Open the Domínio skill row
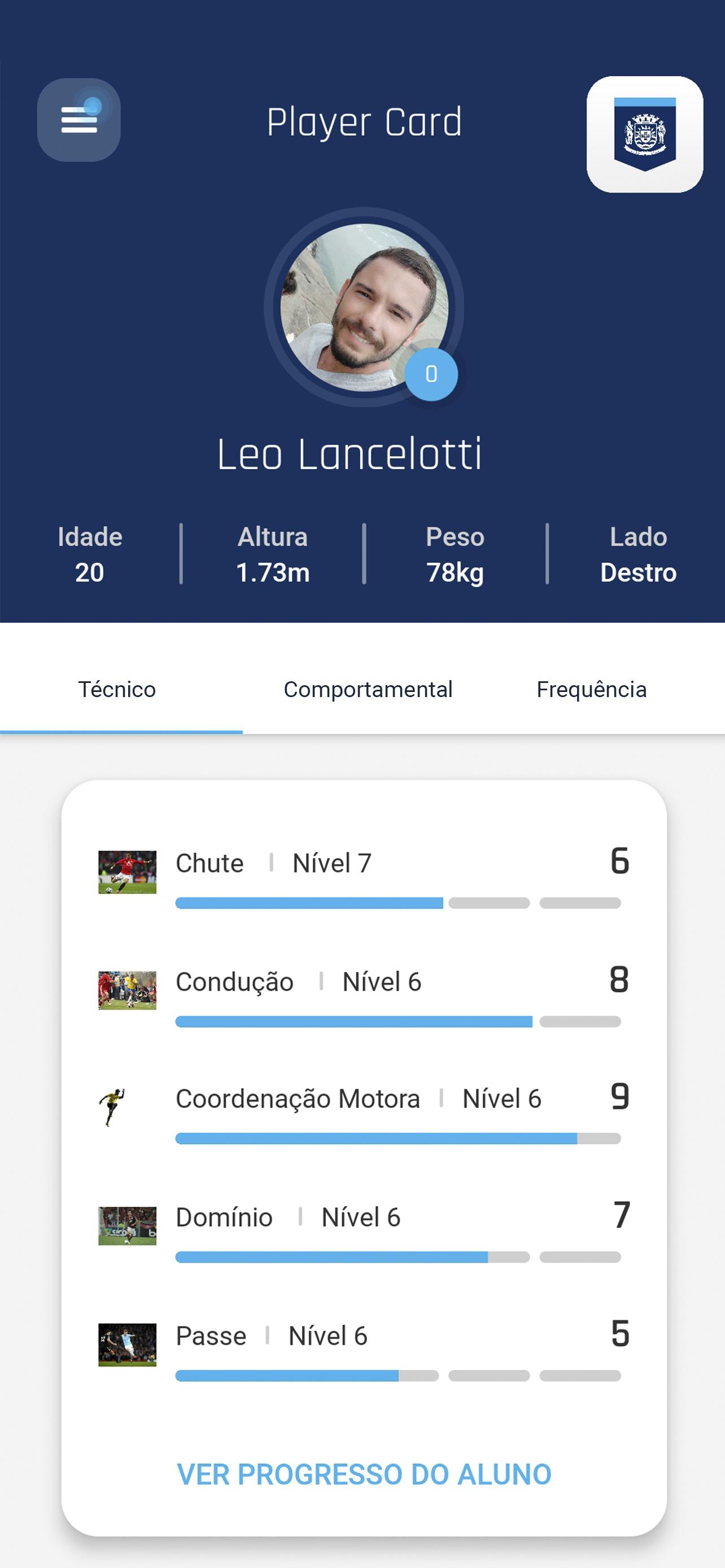725x1568 pixels. (364, 1231)
